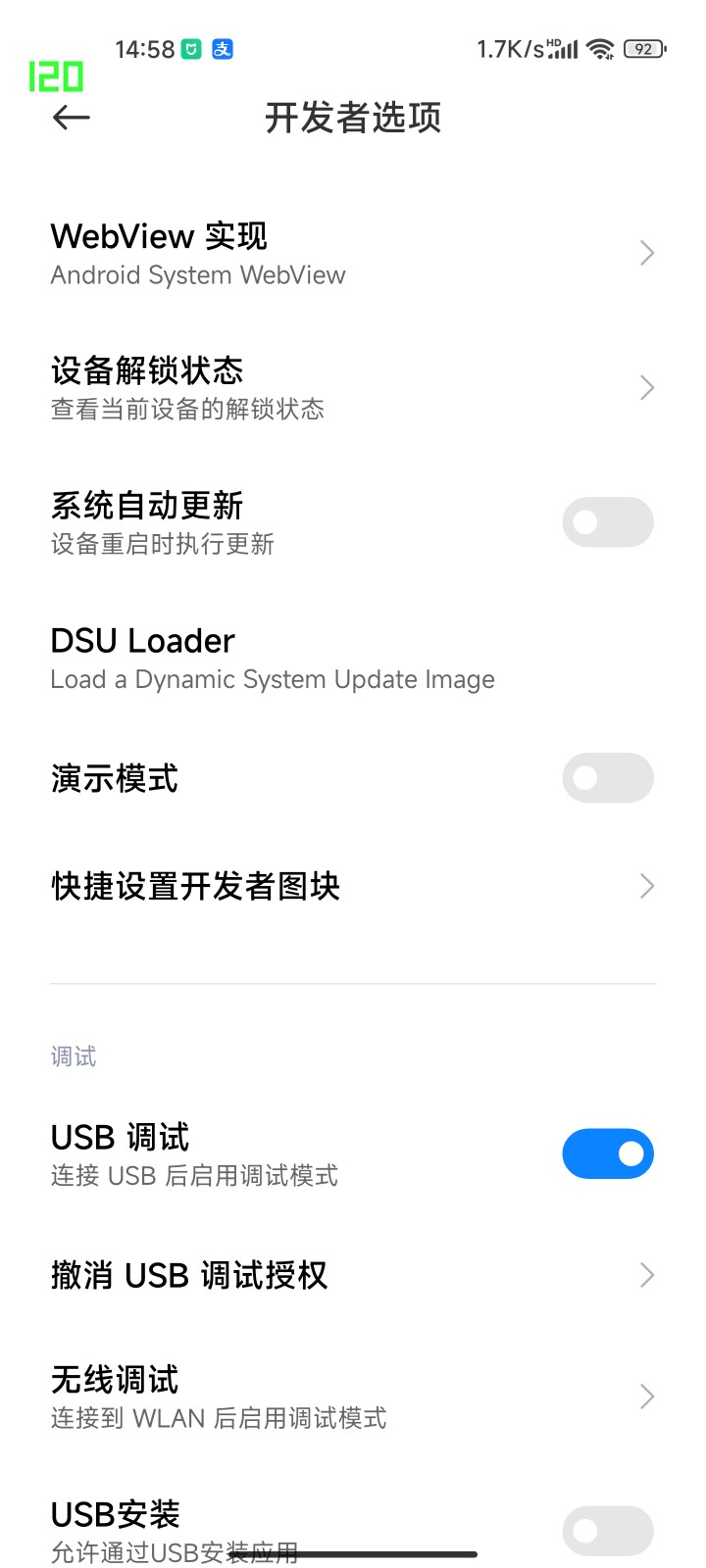The width and height of the screenshot is (706, 1568).
Task: Disable USB 调试 toggle
Action: click(607, 1153)
